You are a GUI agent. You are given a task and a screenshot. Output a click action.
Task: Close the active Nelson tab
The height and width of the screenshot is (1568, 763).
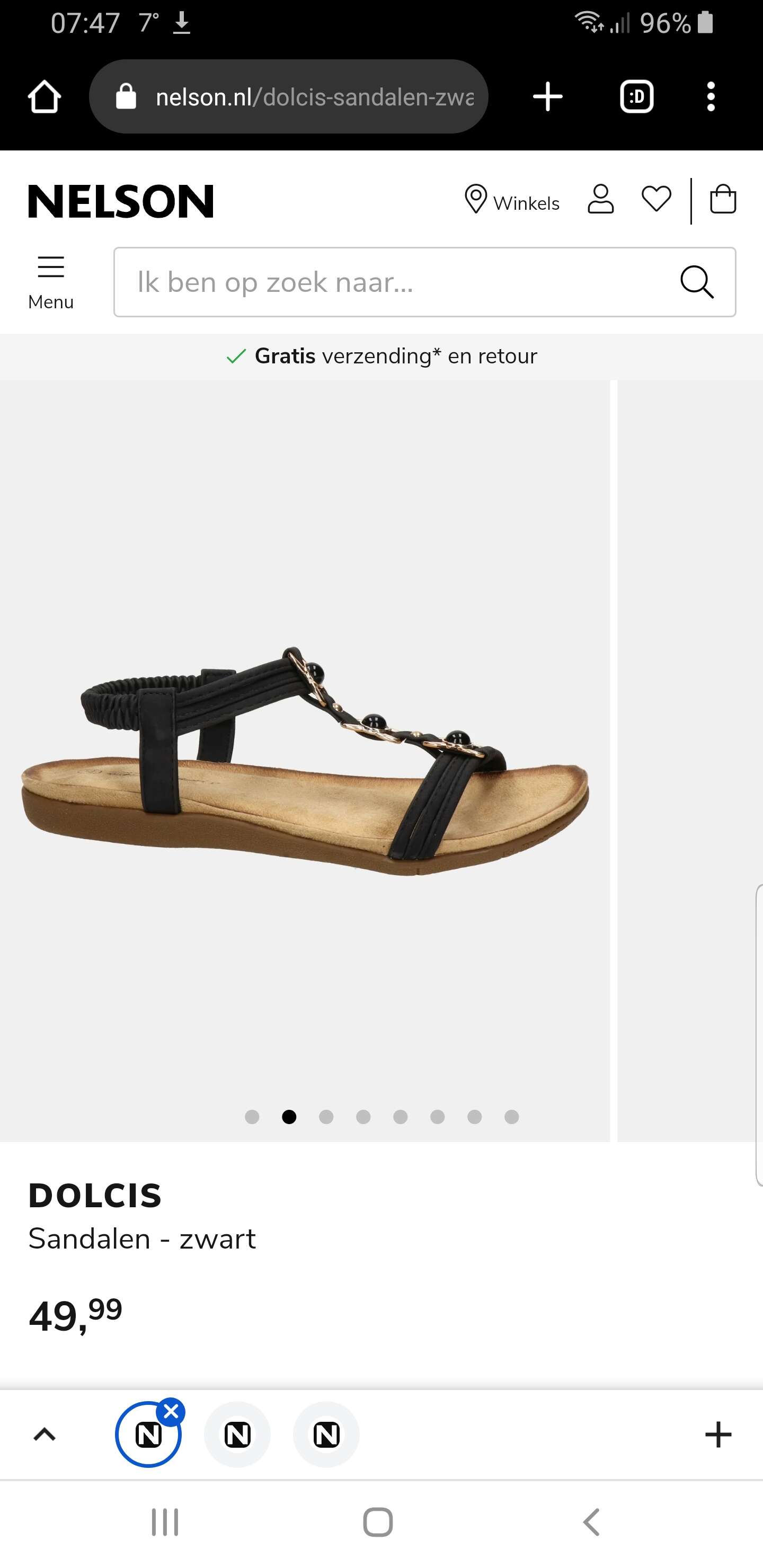coord(171,1412)
